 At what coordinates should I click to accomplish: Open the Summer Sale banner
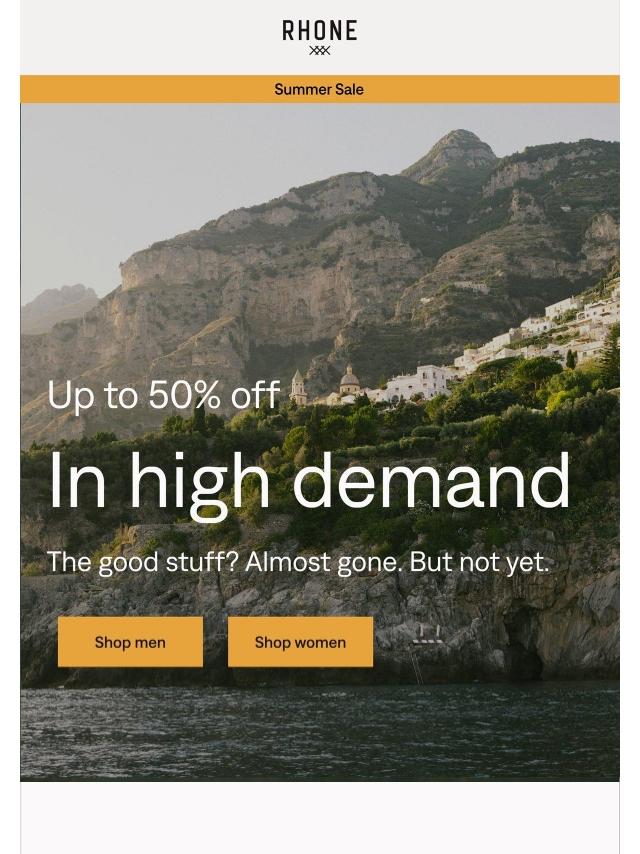coord(319,89)
